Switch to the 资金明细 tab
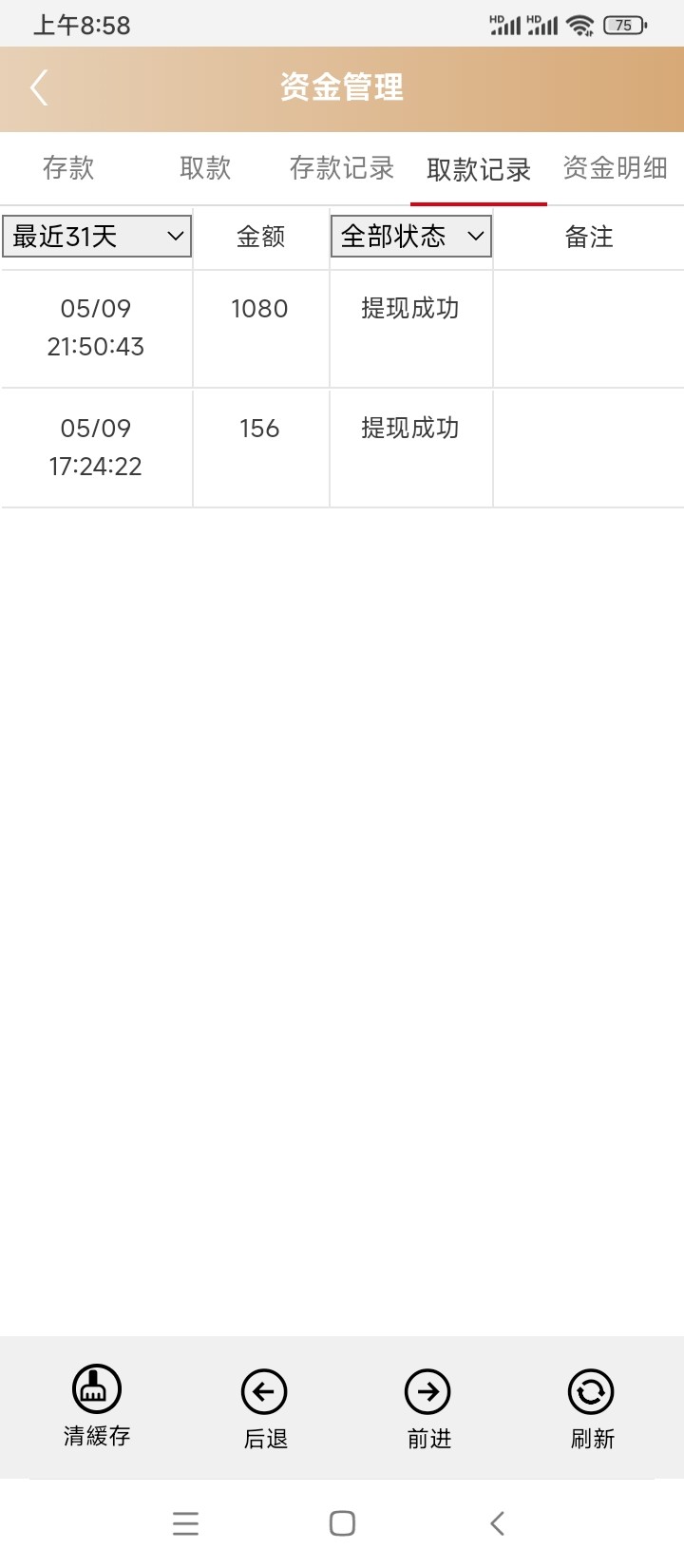684x1568 pixels. pos(616,168)
